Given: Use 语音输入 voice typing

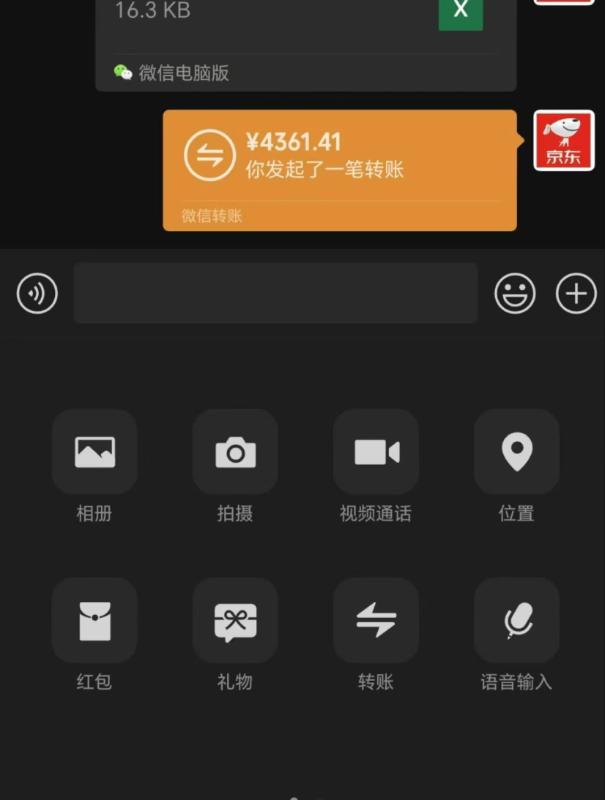Looking at the screenshot, I should coord(516,621).
